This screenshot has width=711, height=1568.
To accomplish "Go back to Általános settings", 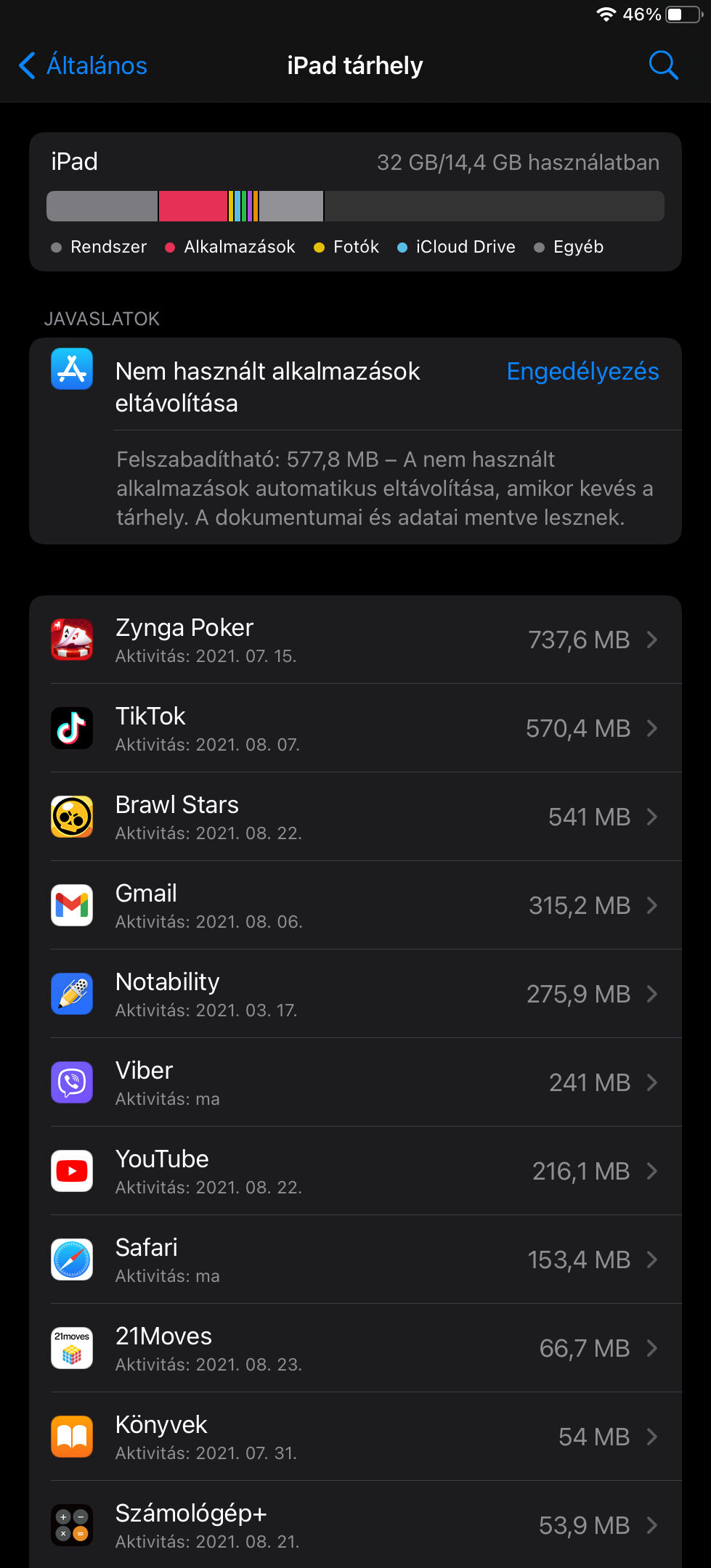I will click(83, 65).
